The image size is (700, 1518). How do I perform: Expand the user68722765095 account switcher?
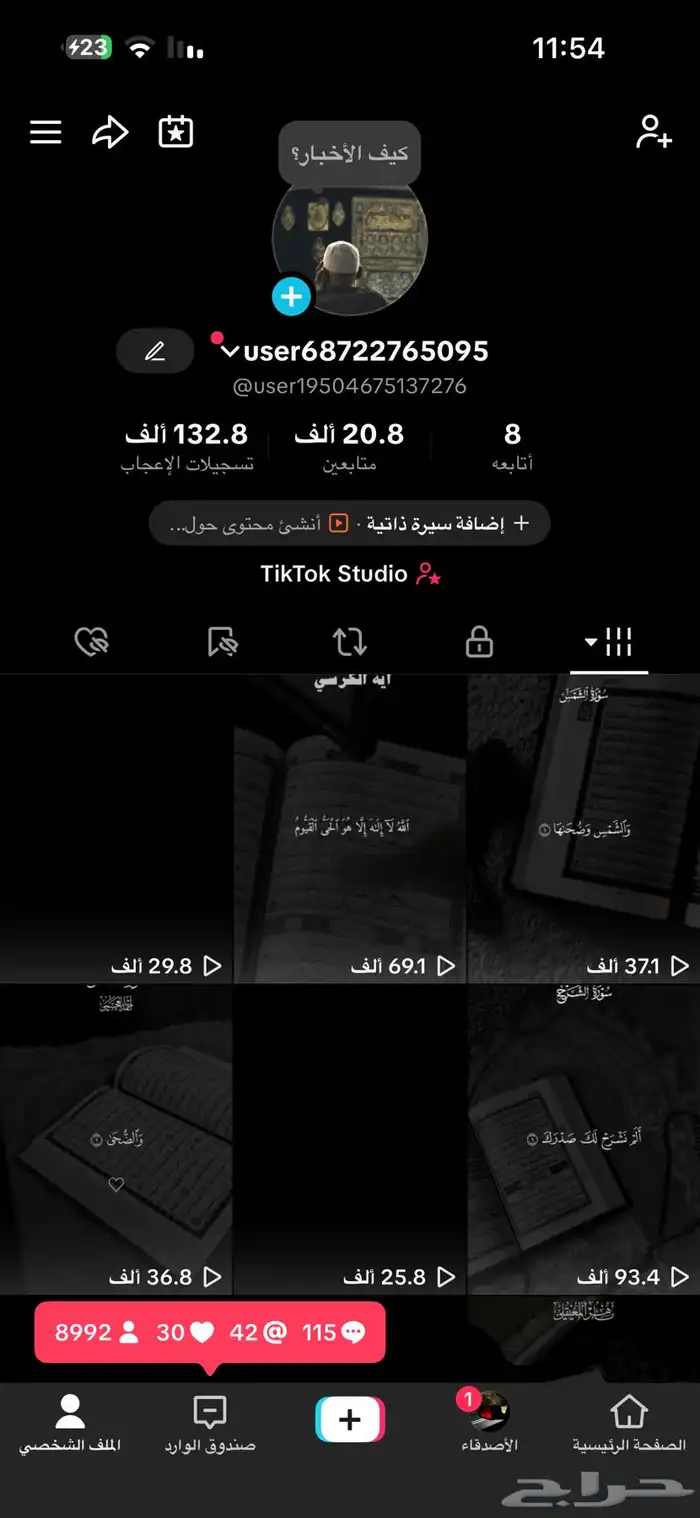[230, 352]
